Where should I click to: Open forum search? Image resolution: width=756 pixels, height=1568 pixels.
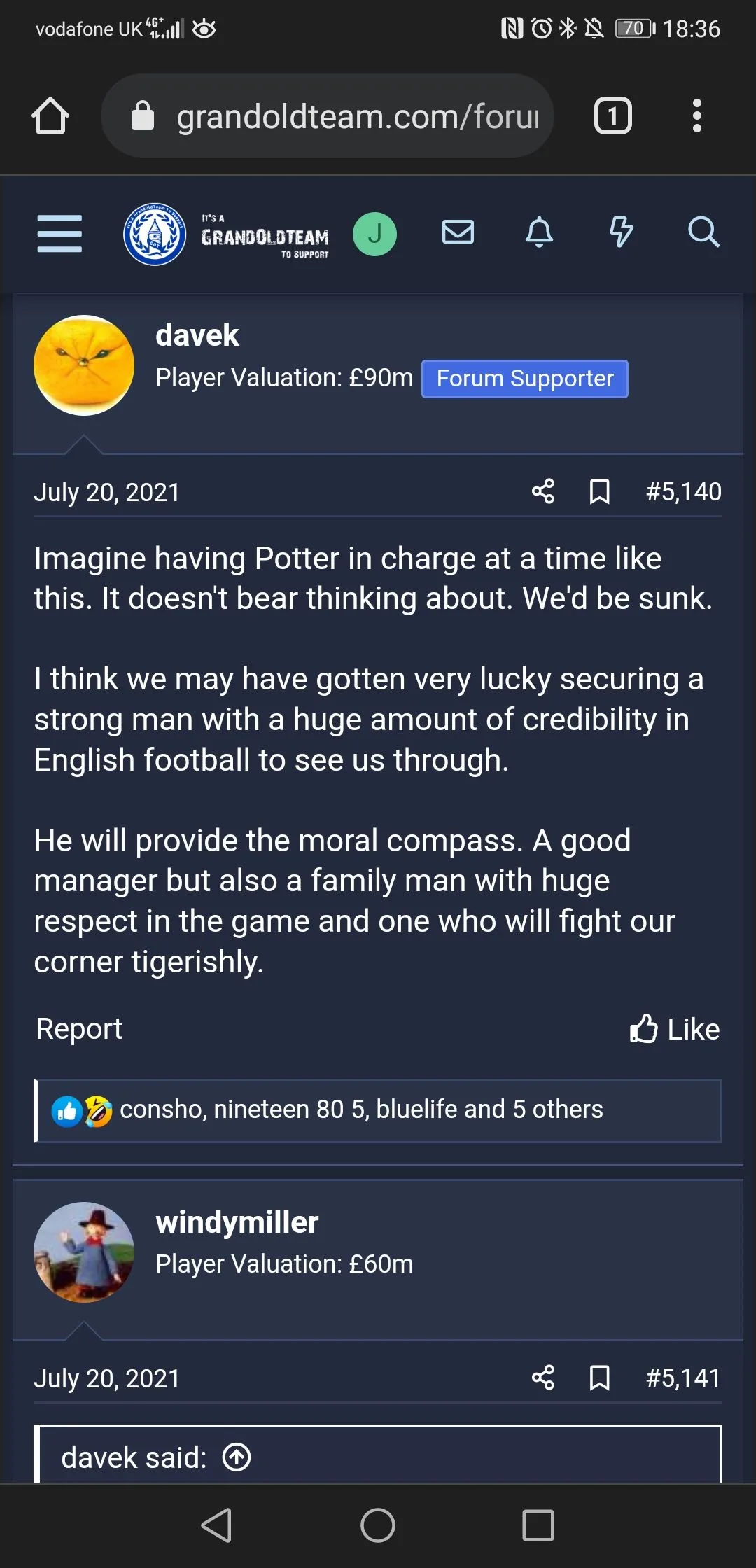pyautogui.click(x=703, y=232)
